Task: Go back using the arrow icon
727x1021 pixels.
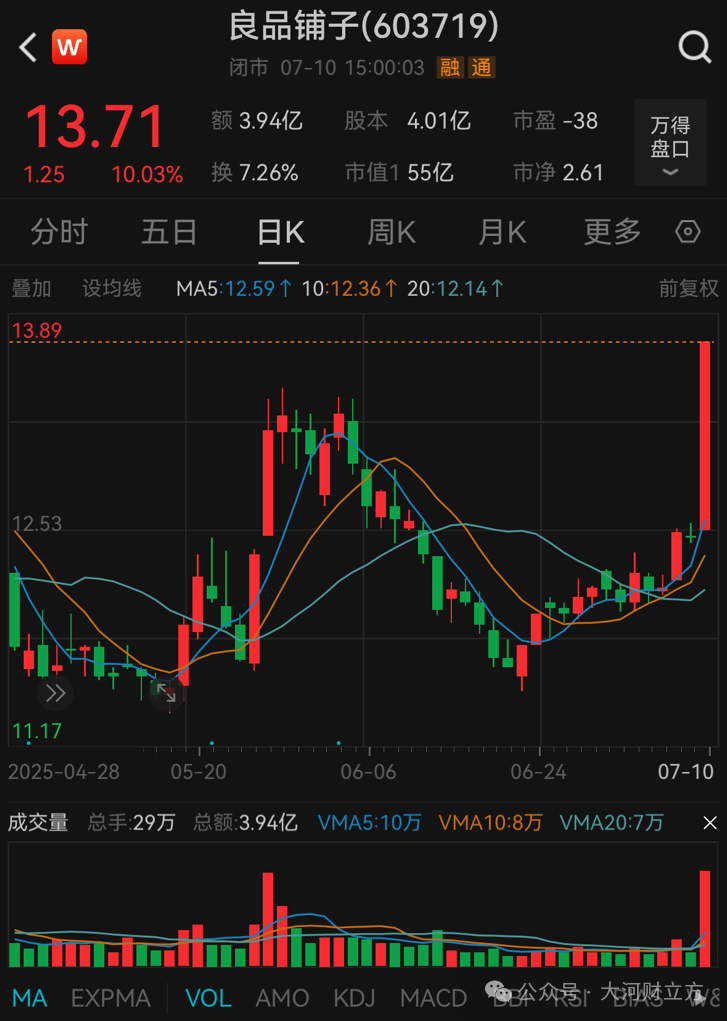Action: click(x=28, y=47)
